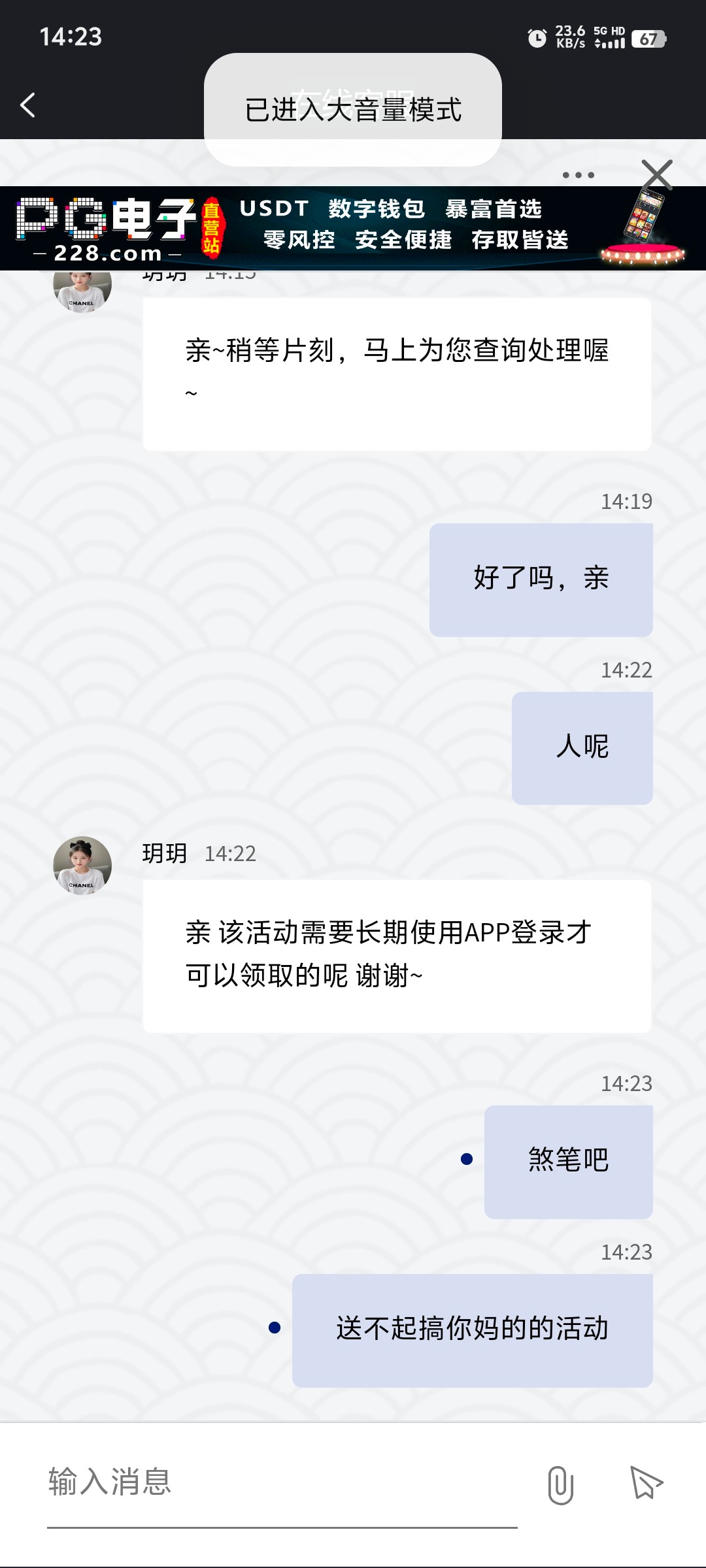Tap the 输入消息 message field

pos(282,1482)
